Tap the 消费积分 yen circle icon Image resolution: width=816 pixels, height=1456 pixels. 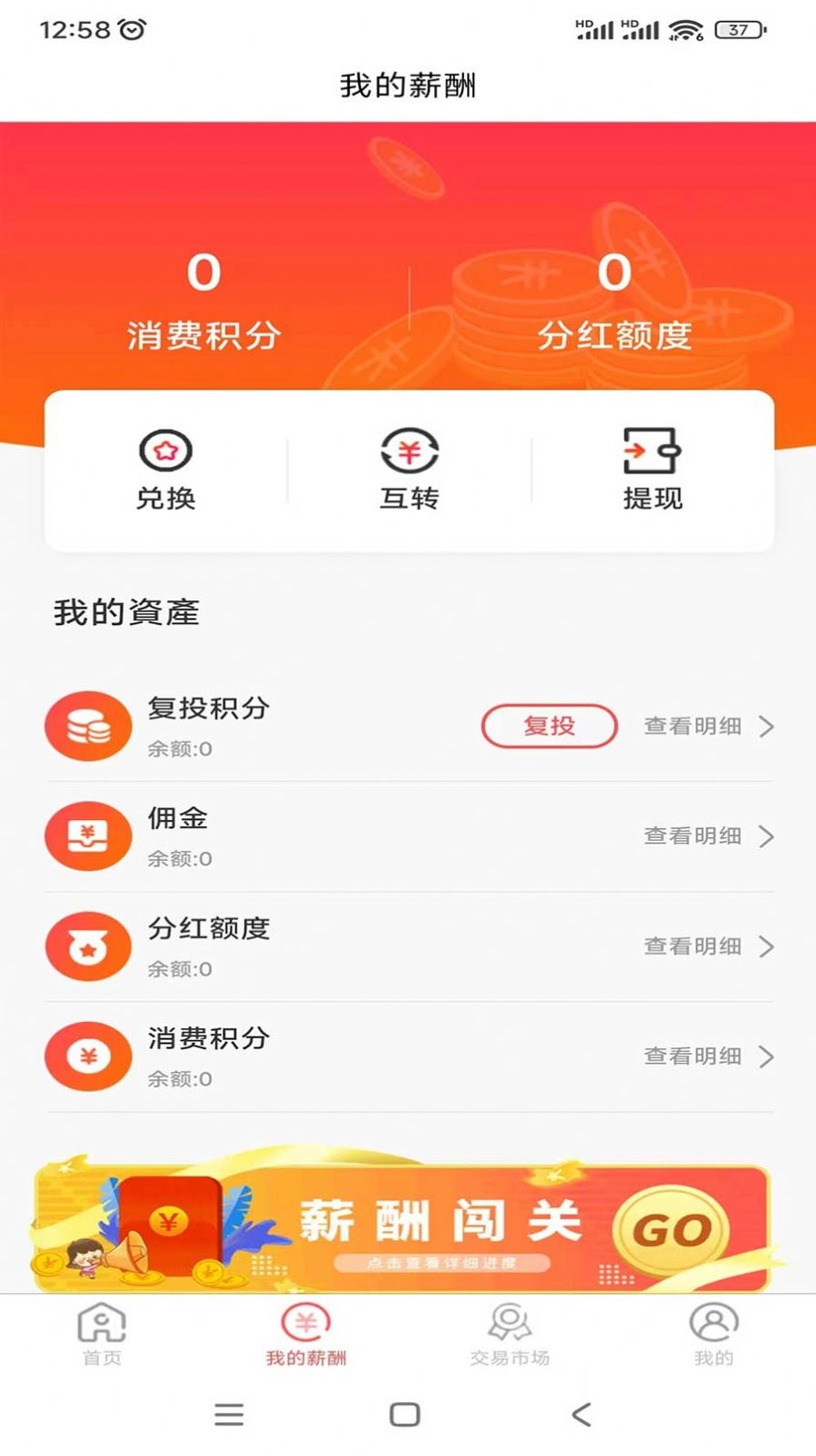coord(88,1056)
